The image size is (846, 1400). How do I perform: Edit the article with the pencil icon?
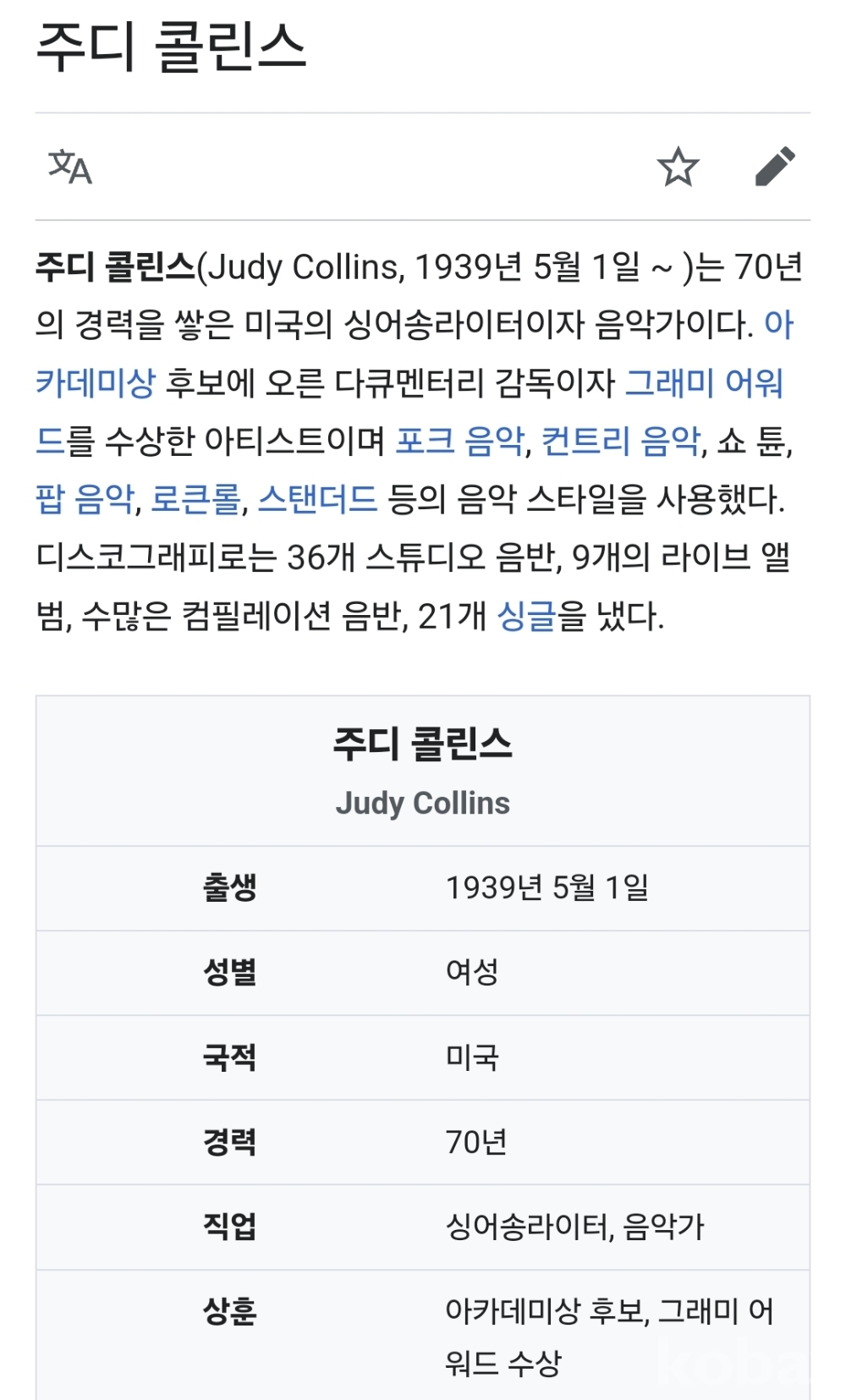[775, 167]
